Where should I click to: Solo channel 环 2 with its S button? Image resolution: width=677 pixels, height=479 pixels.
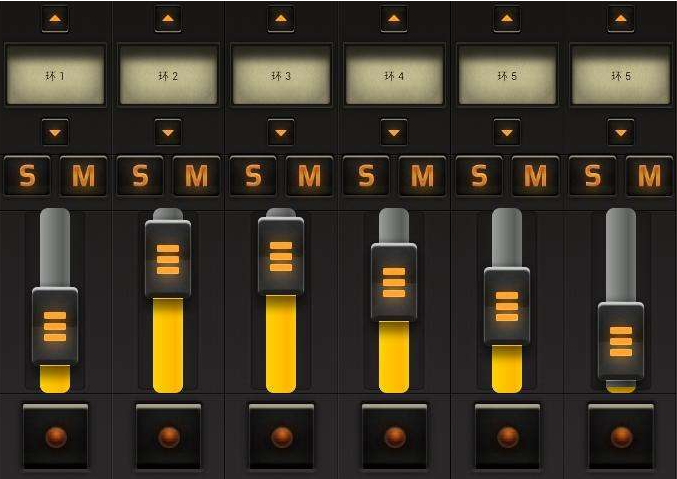pos(140,176)
